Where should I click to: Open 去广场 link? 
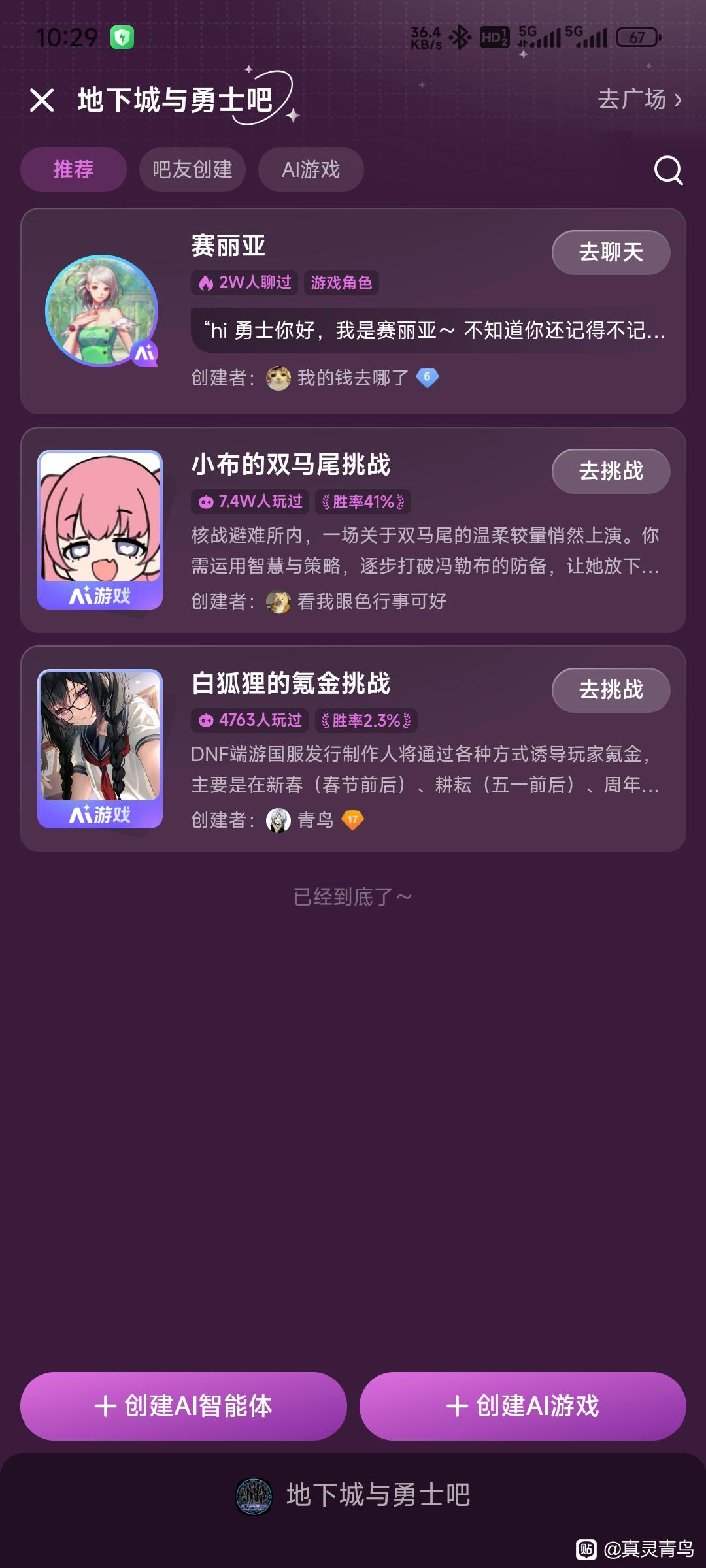[639, 99]
